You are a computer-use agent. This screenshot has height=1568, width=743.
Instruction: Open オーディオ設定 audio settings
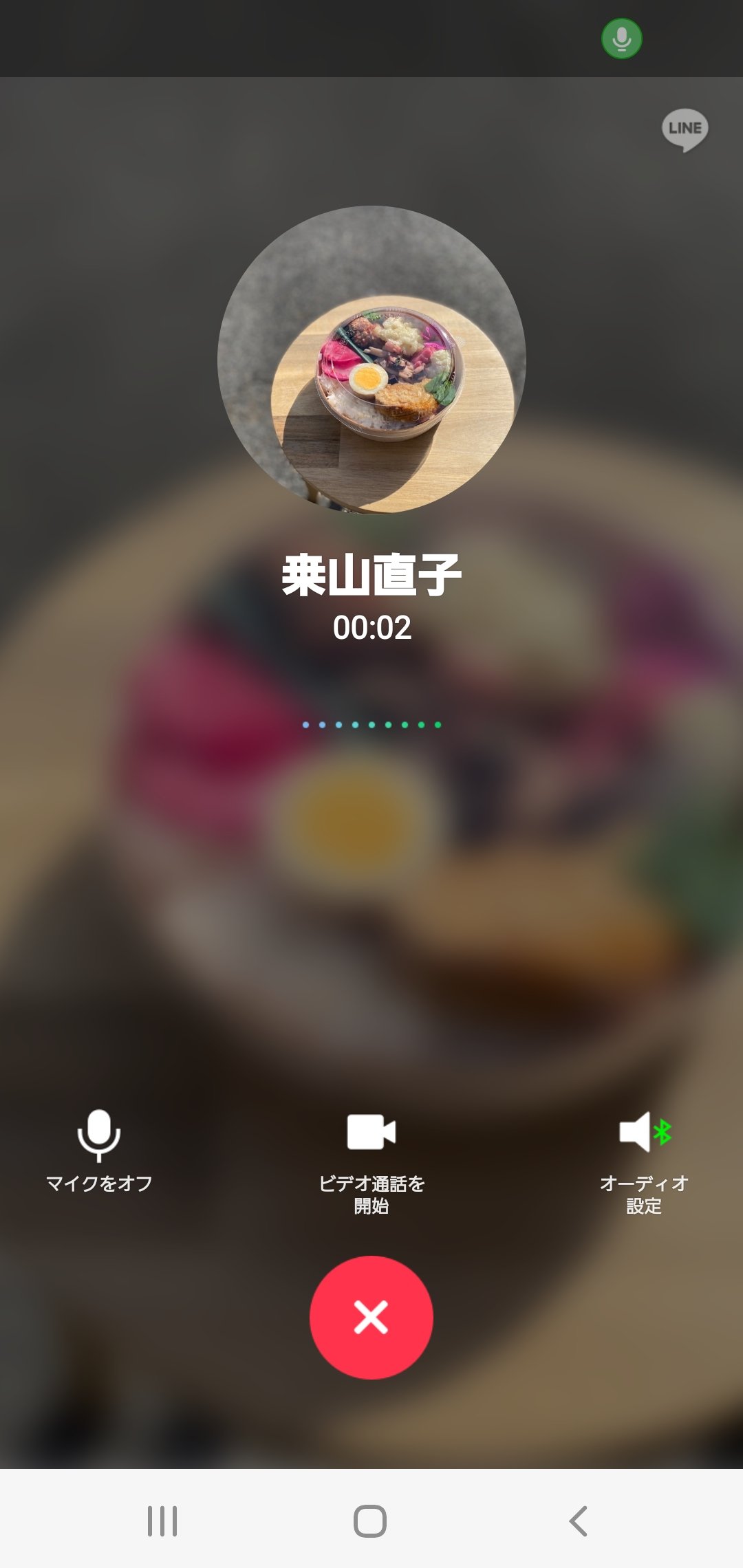point(644,1162)
